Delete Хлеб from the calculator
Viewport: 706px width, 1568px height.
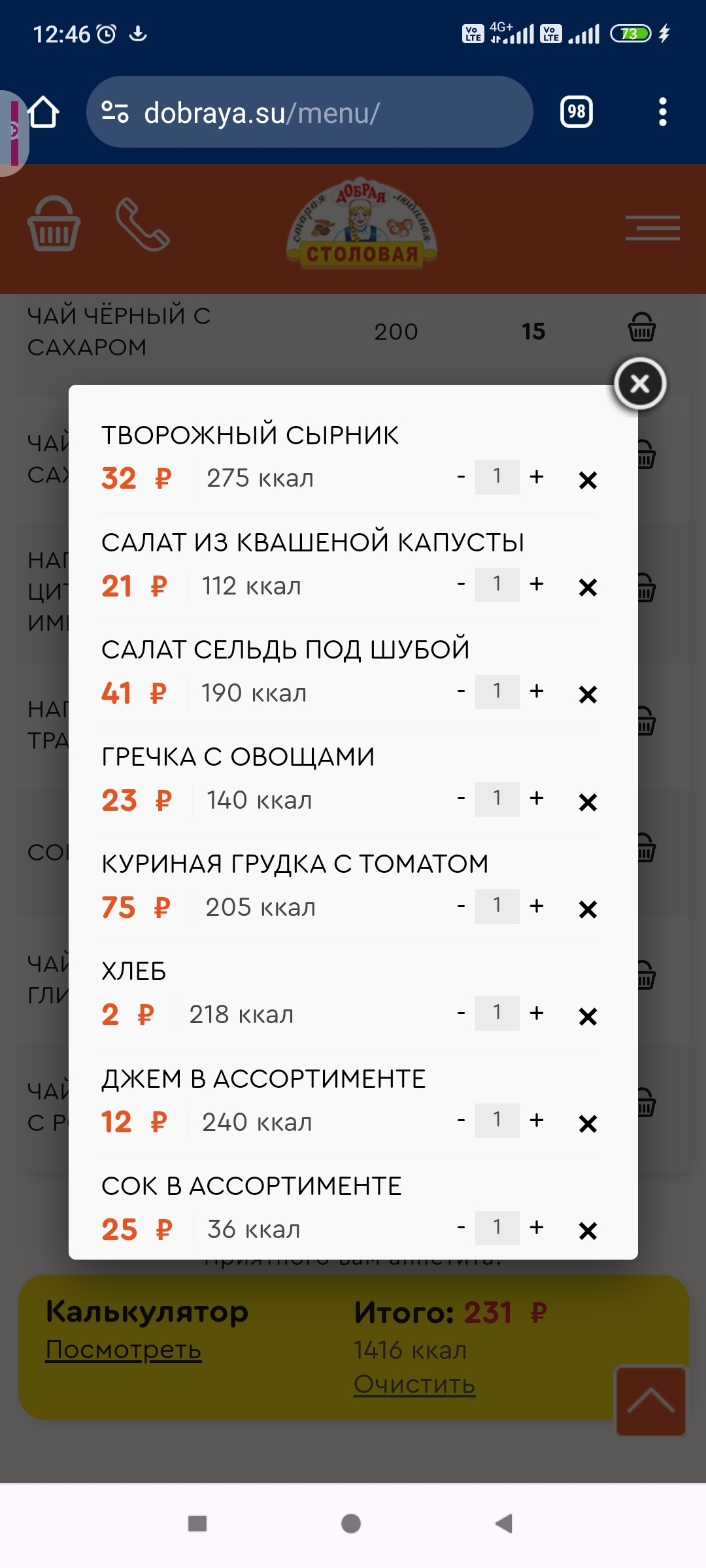pyautogui.click(x=588, y=1017)
